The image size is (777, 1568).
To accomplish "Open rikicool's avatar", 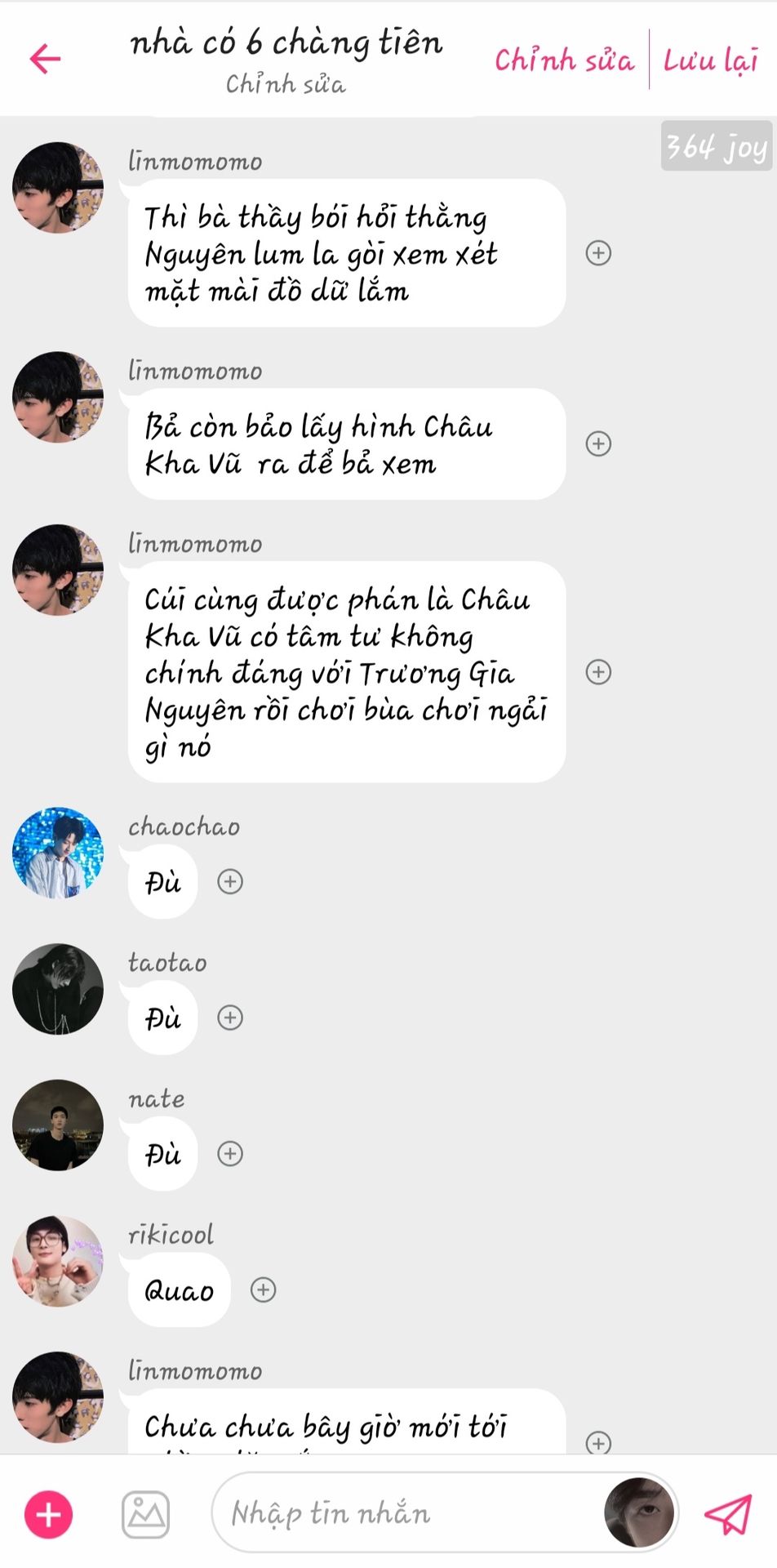I will click(x=58, y=1262).
